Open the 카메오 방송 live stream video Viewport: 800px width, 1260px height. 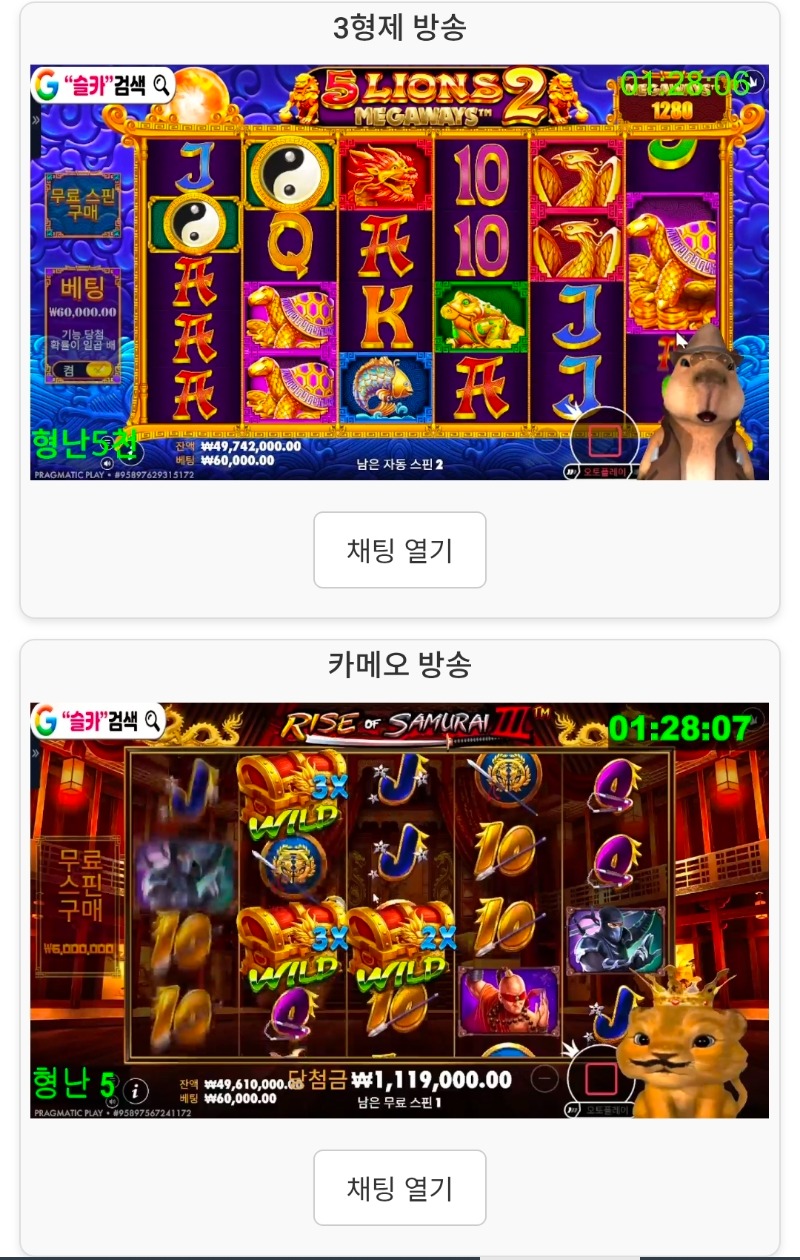(x=399, y=910)
